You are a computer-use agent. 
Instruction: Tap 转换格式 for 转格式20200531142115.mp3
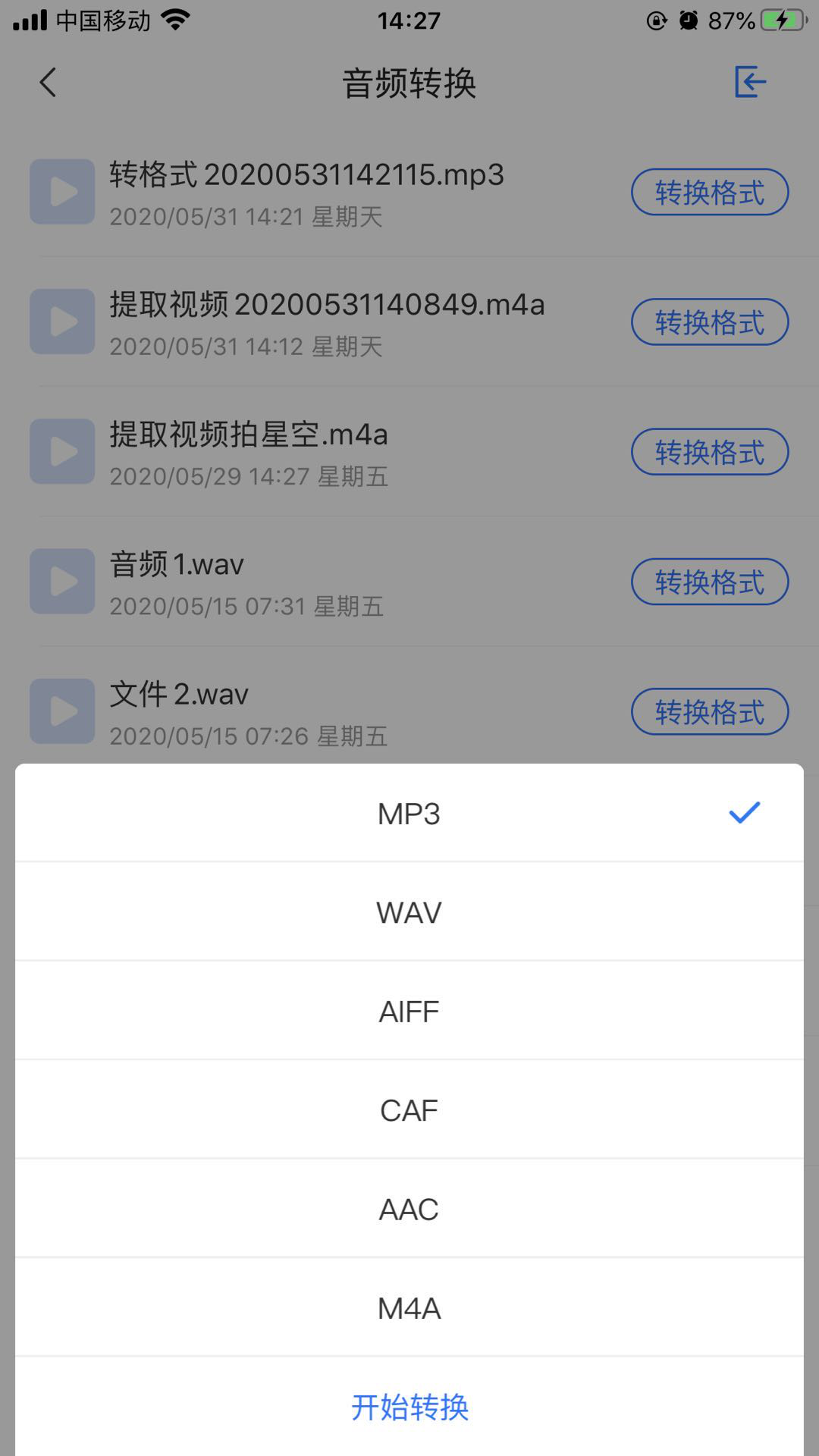tap(710, 193)
